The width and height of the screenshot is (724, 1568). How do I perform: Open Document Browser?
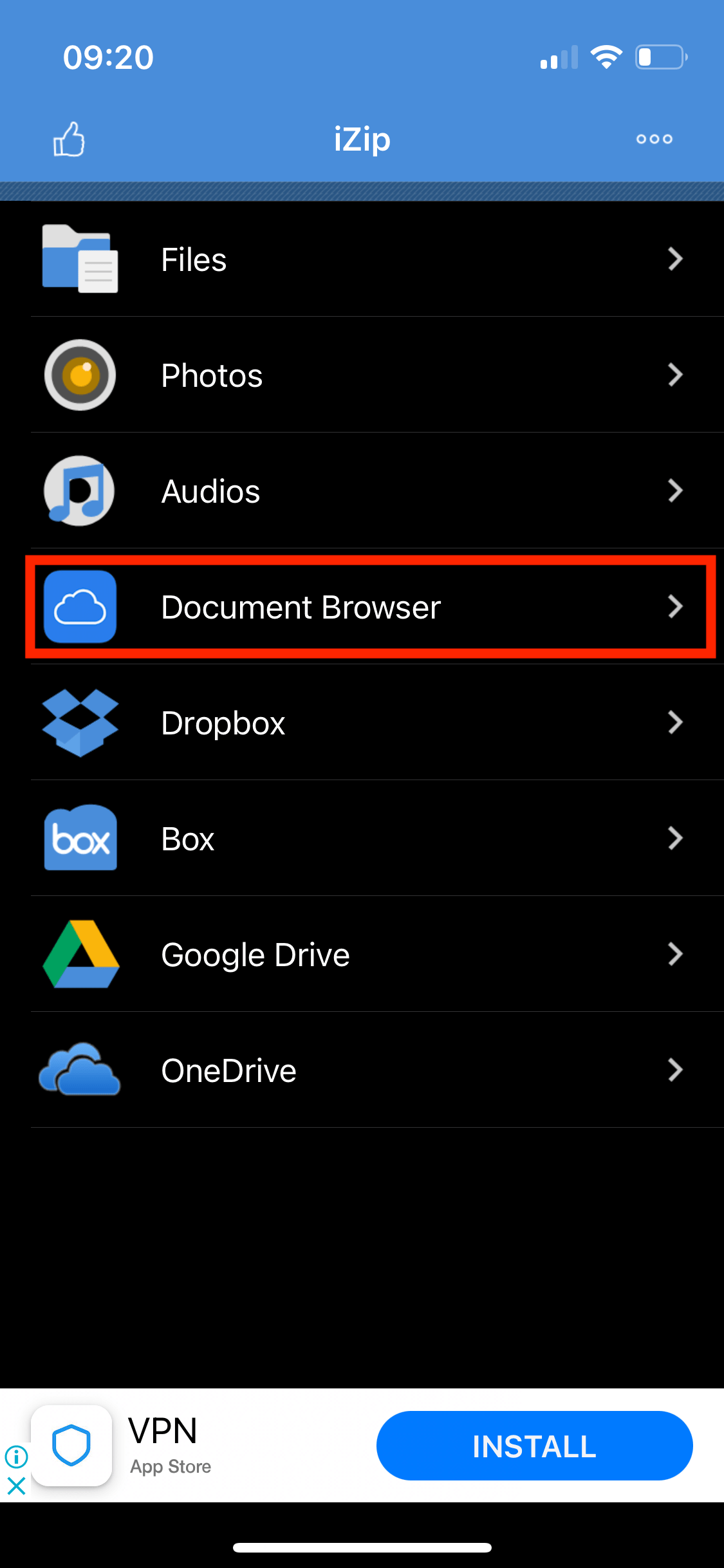[360, 607]
